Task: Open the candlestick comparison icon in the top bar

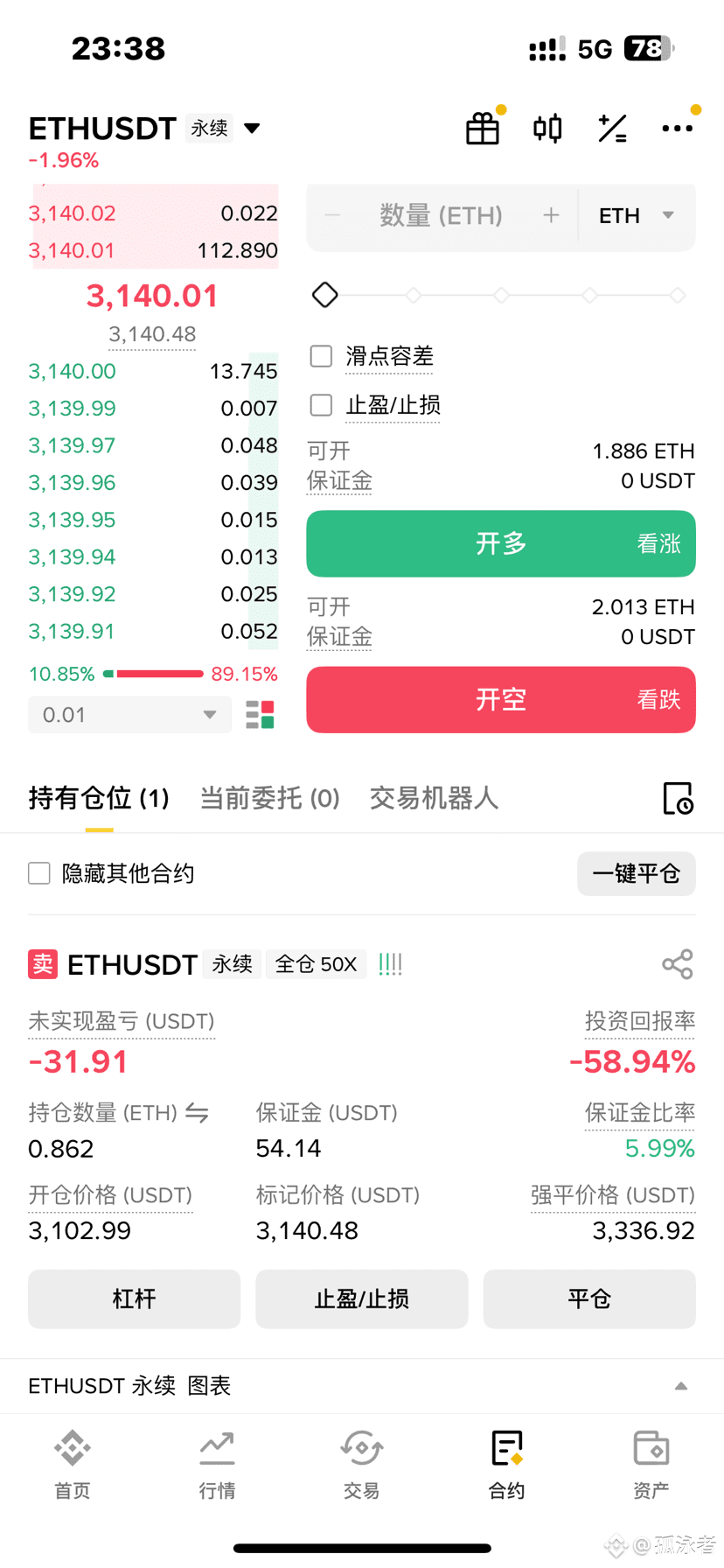Action: (546, 127)
